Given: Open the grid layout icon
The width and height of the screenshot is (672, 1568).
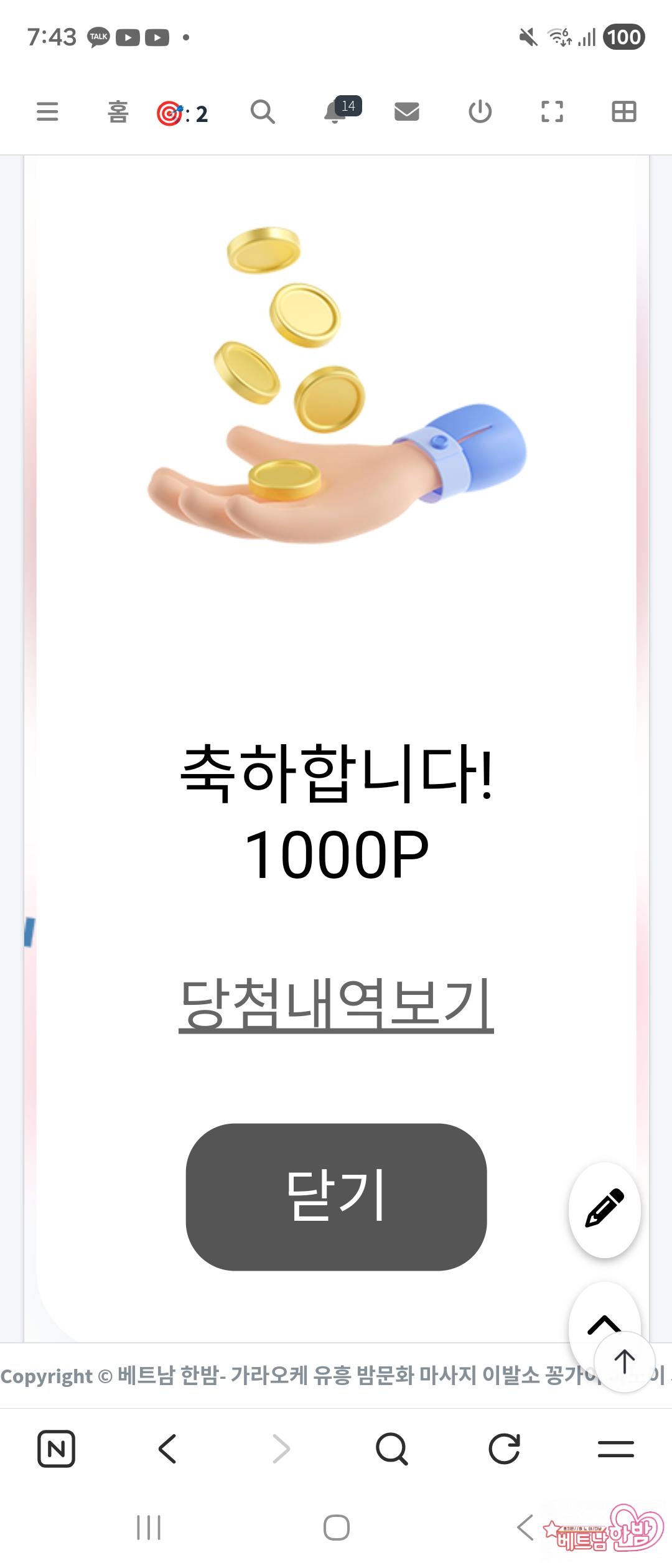Looking at the screenshot, I should (x=623, y=112).
